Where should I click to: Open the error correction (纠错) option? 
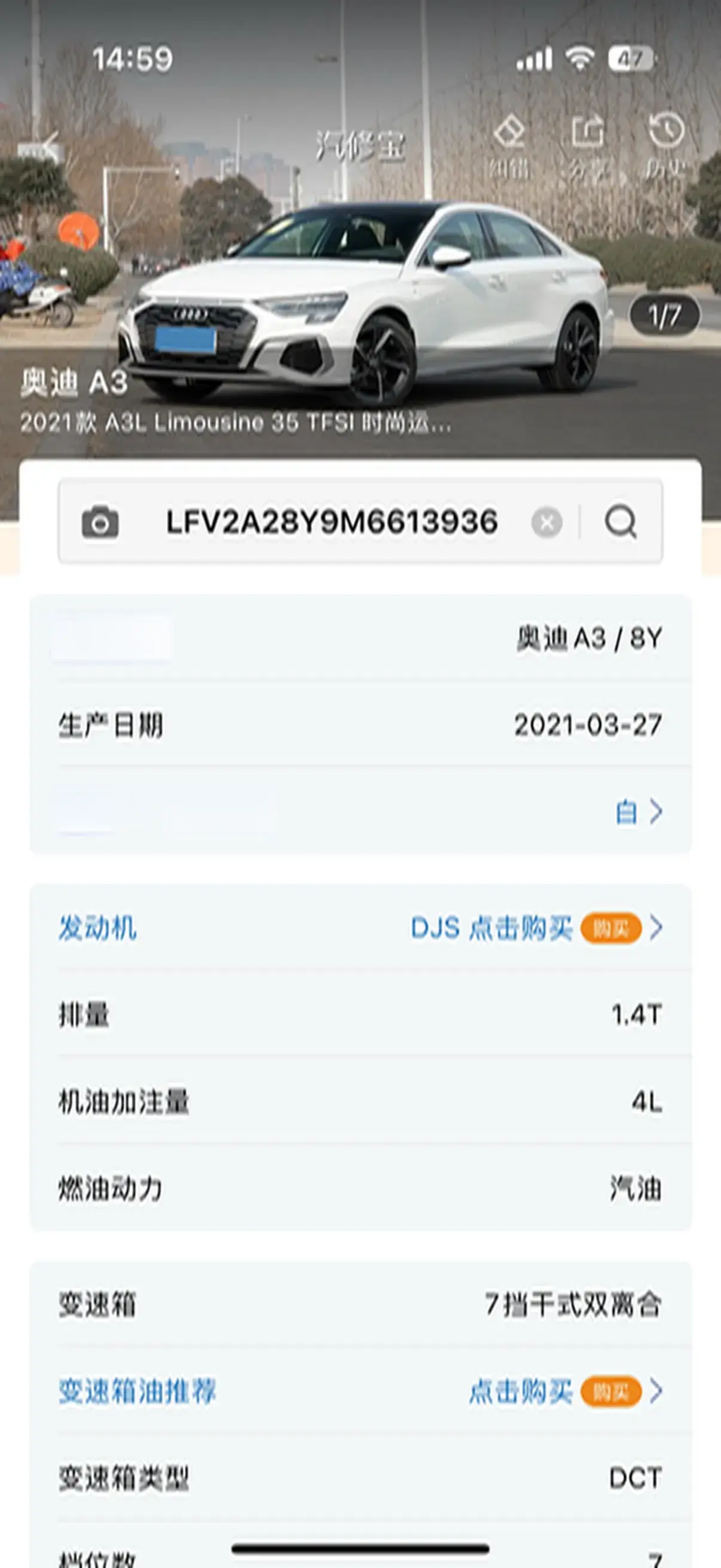tap(509, 147)
